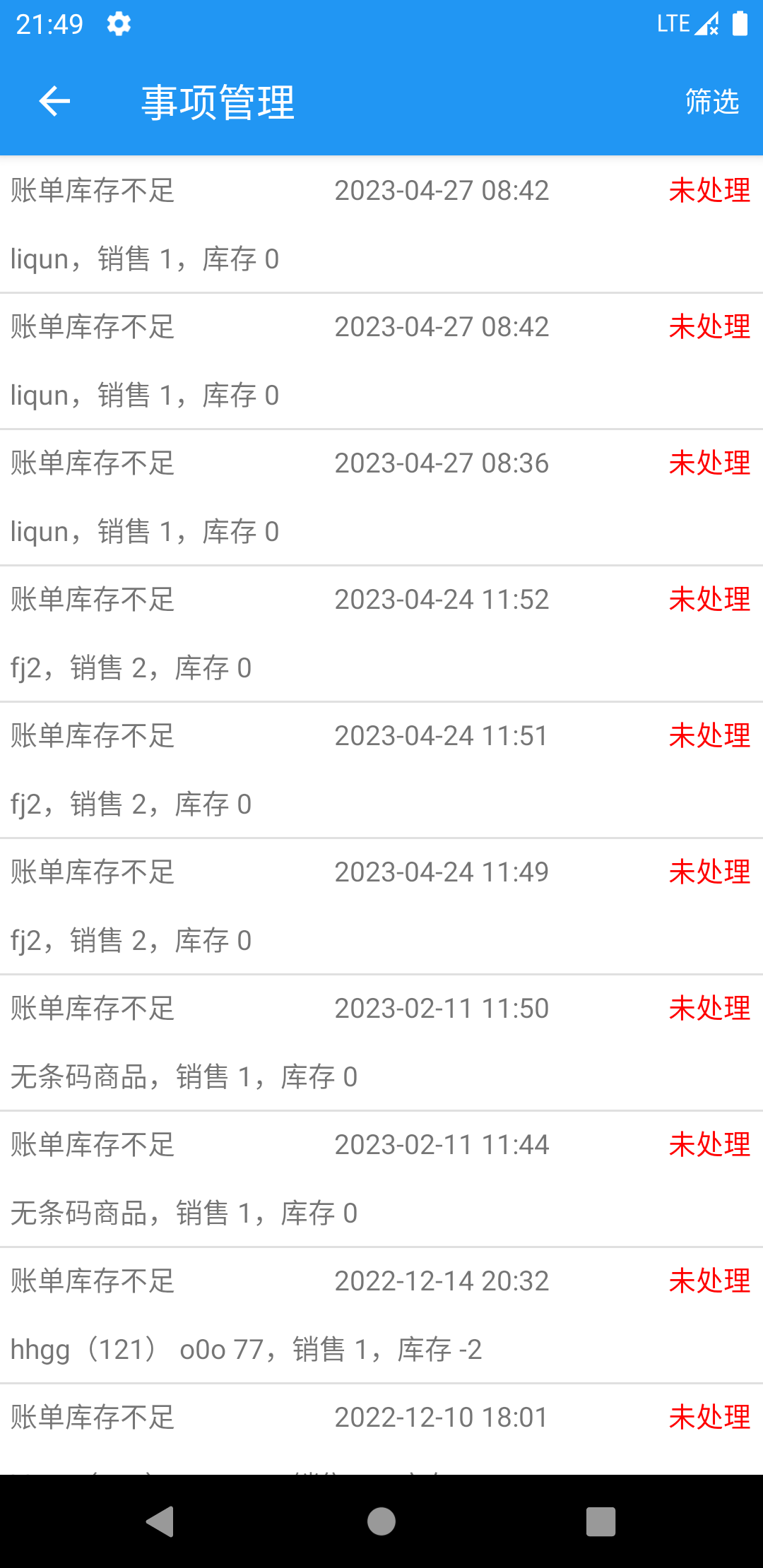The height and width of the screenshot is (1568, 763).
Task: Open the fj2 item dated 2023-04-24 11:52
Action: (x=381, y=634)
